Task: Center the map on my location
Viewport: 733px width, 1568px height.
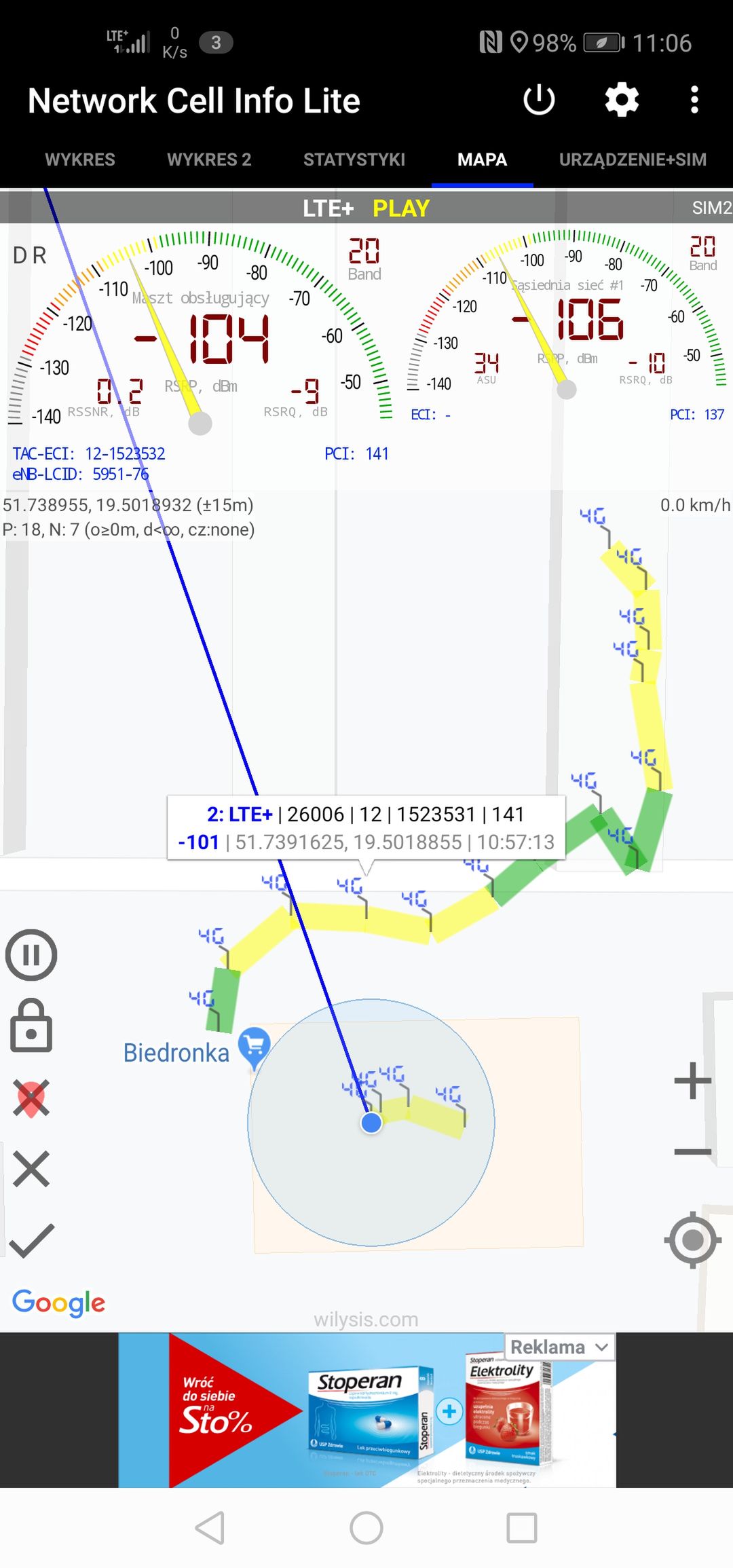Action: (x=692, y=1239)
